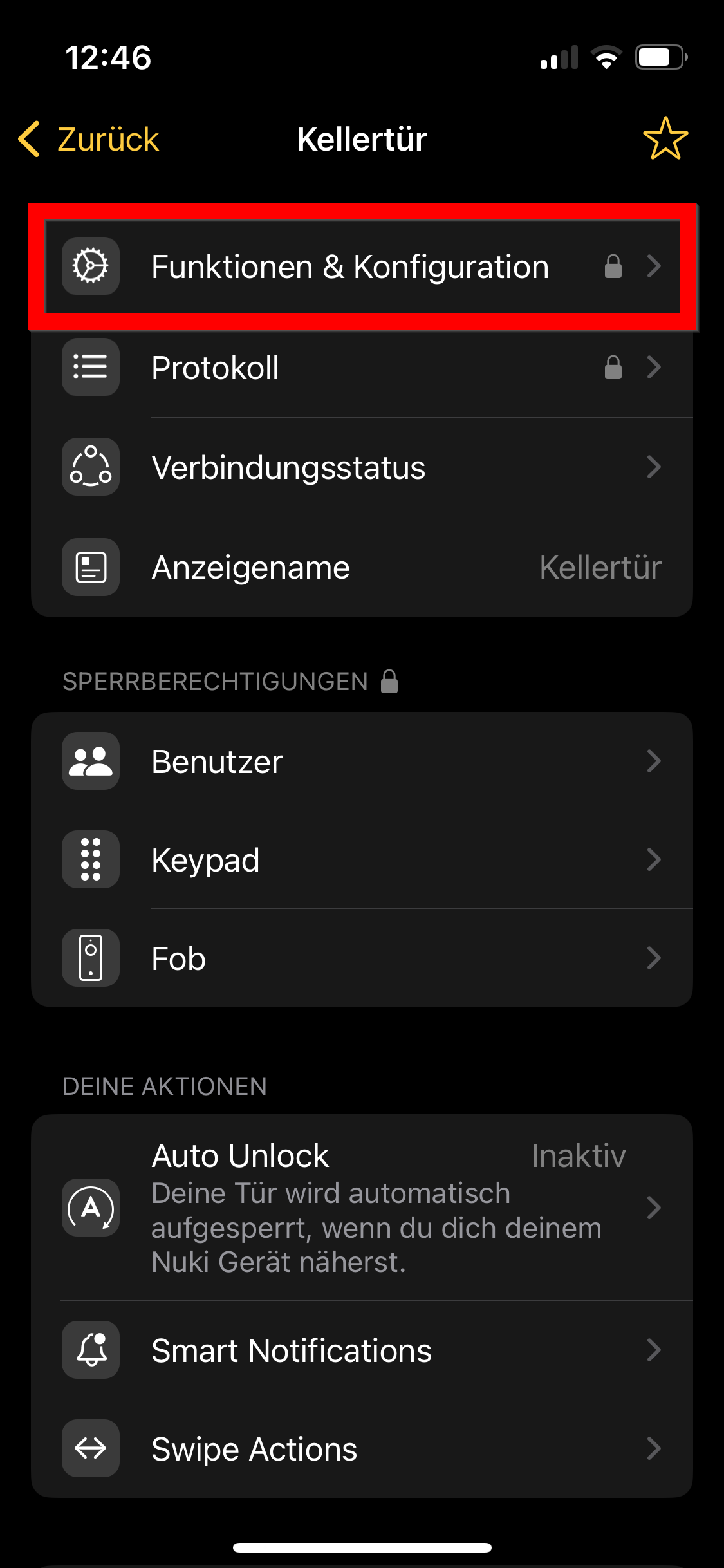Screen dimensions: 724x1568
Task: Open Fob settings
Action: (362, 958)
